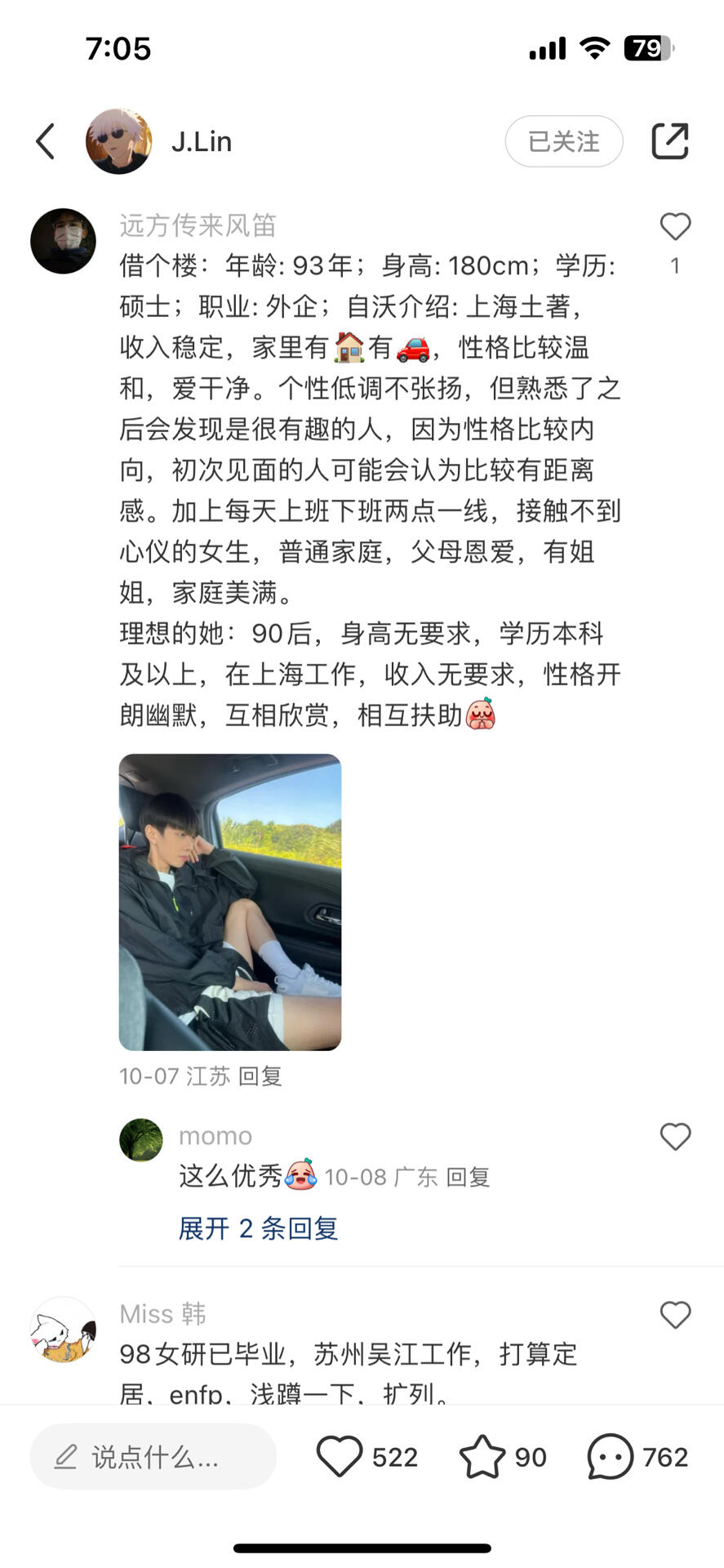This screenshot has height=1568, width=724.
Task: Reply to 远方传来风笛's comment
Action: click(260, 1076)
